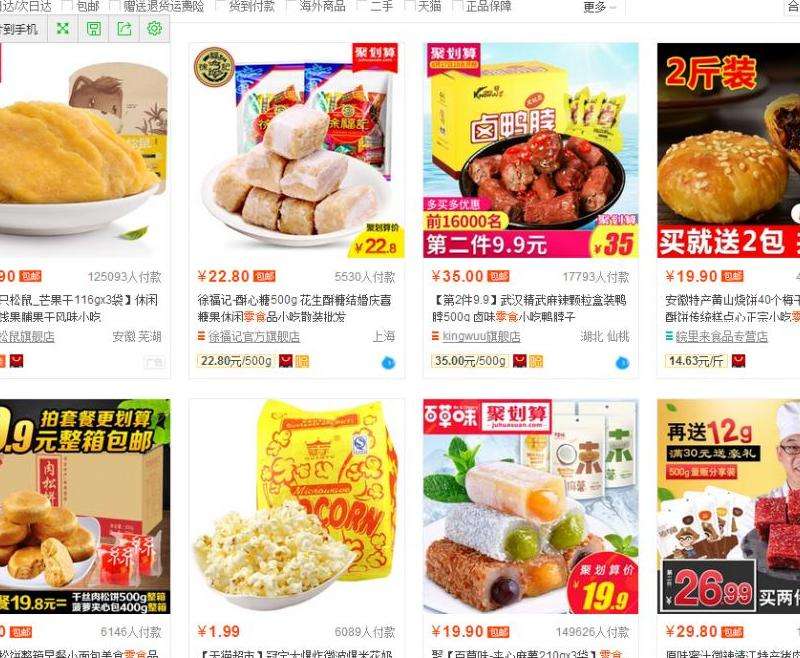Tick the 正品保障 authenticity guarantee checkbox
The height and width of the screenshot is (658, 800).
[x=458, y=6]
